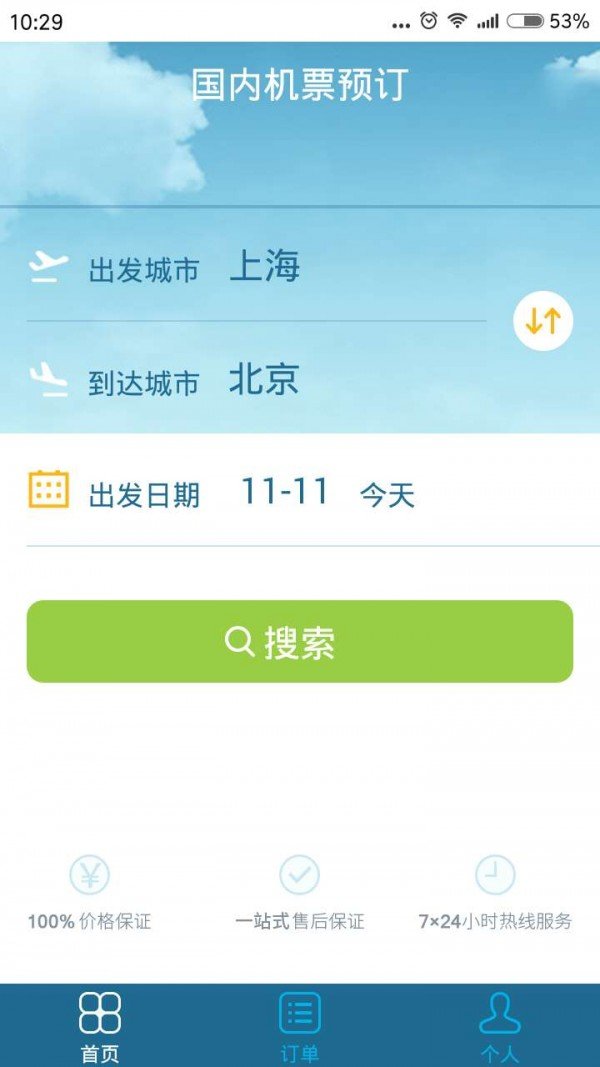Go to the 个人 profile tab
The width and height of the screenshot is (600, 1067).
[500, 1025]
